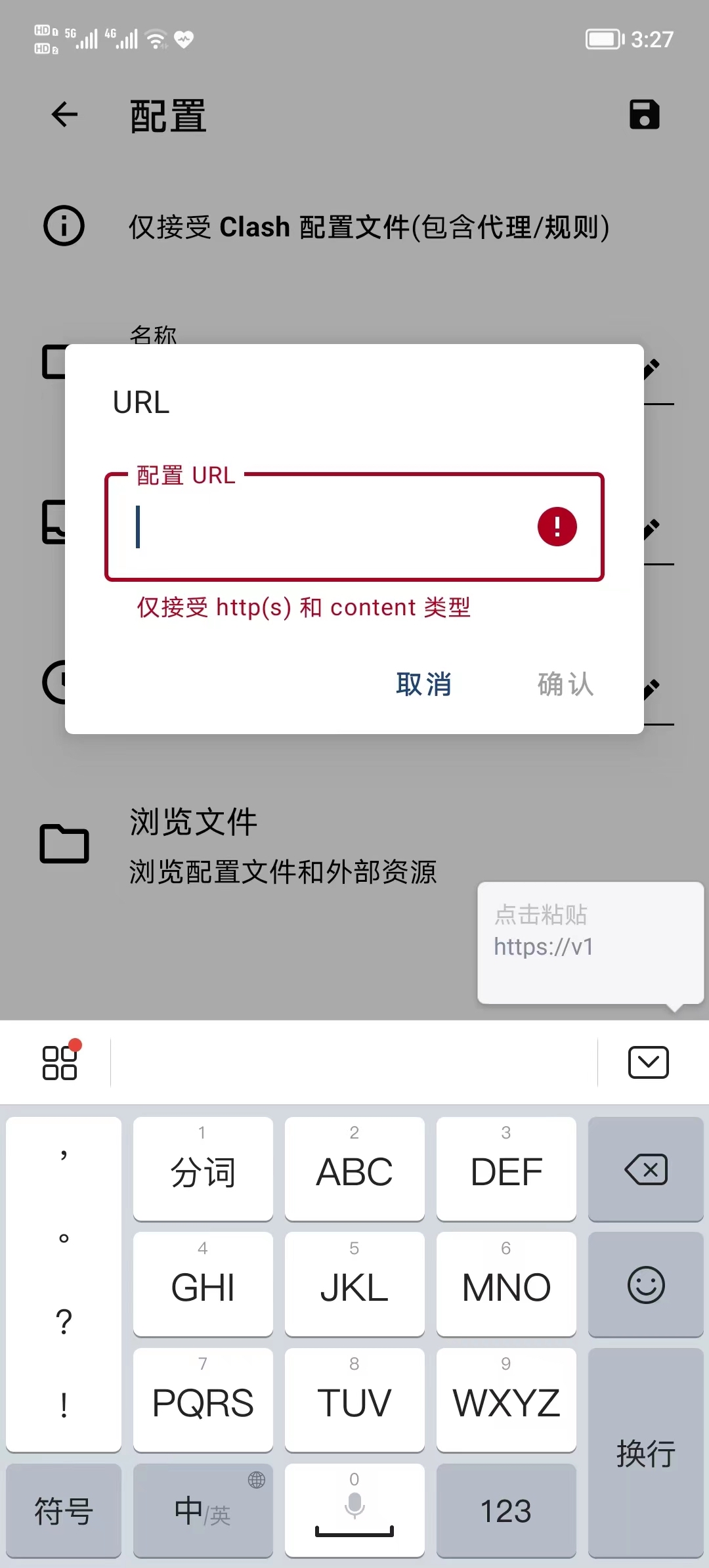The image size is (709, 1568).
Task: Tap the ABC key
Action: tap(354, 1169)
